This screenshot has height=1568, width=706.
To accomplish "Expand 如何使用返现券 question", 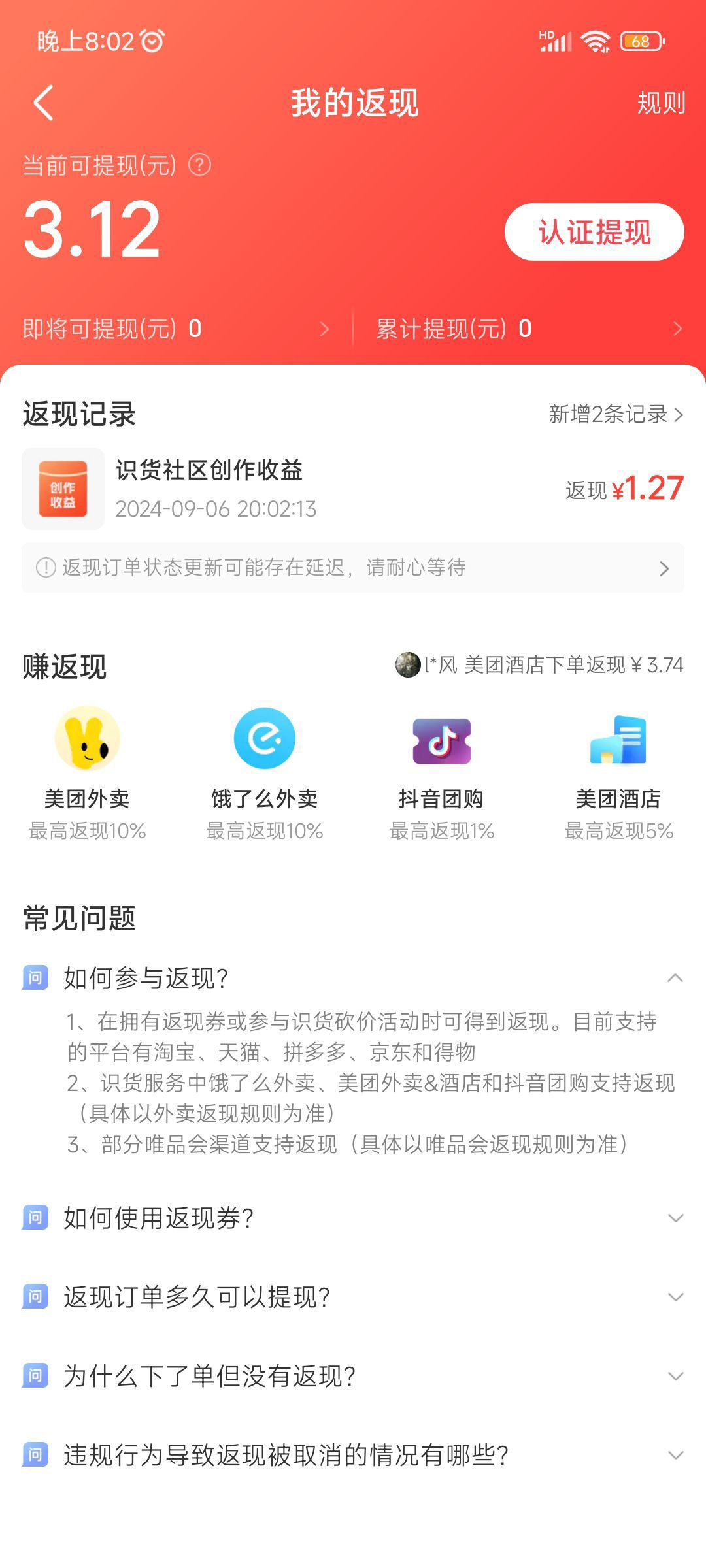I will (353, 1218).
